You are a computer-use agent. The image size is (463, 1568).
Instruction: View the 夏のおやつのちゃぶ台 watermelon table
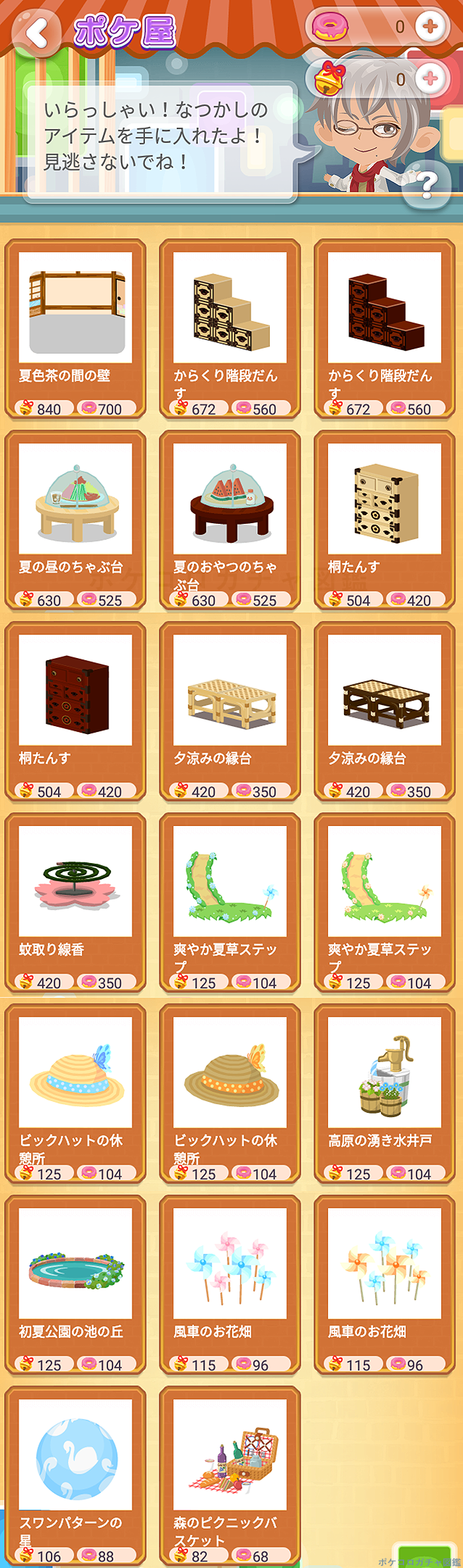click(x=230, y=519)
